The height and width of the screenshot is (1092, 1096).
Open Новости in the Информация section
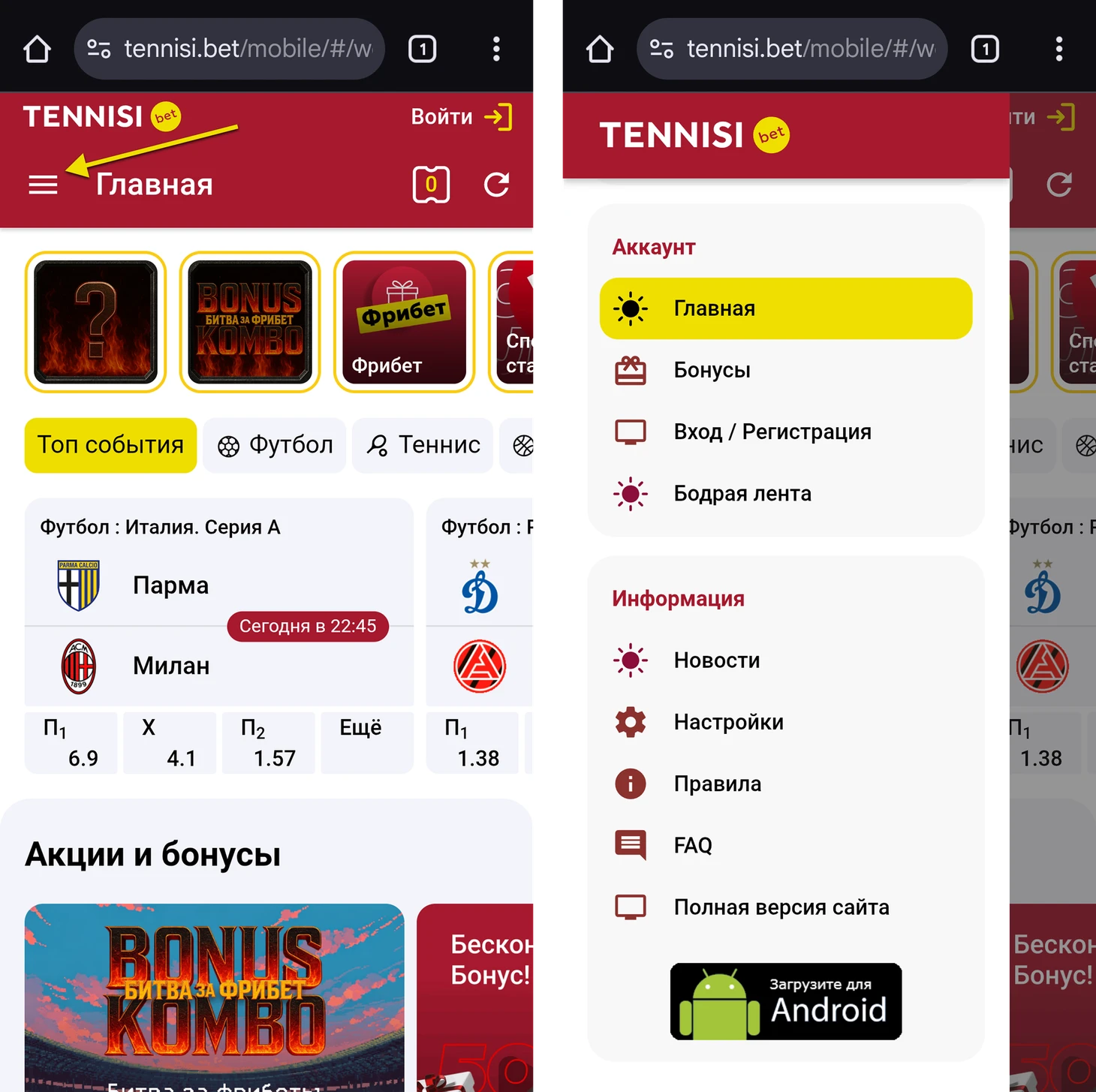[716, 660]
